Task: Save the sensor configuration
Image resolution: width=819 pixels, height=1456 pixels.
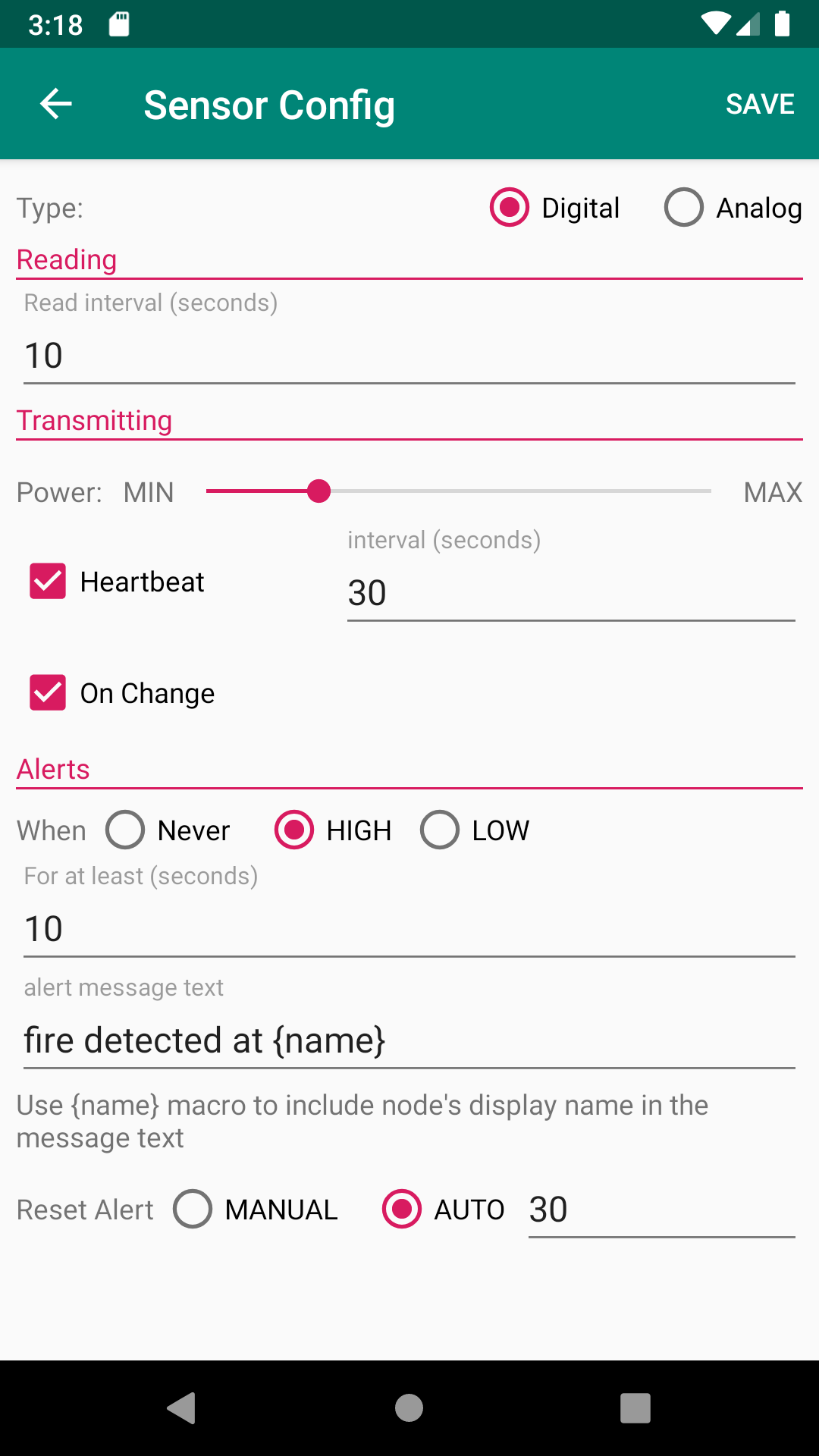Action: 760,104
